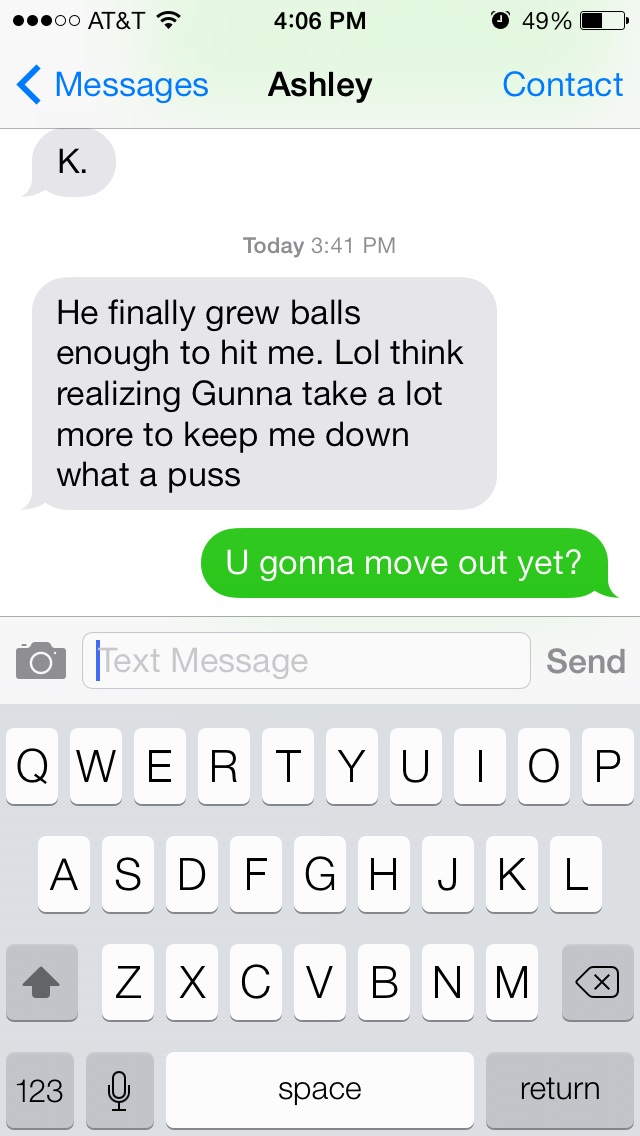The height and width of the screenshot is (1136, 640).
Task: Tap the Send button
Action: click(x=586, y=661)
